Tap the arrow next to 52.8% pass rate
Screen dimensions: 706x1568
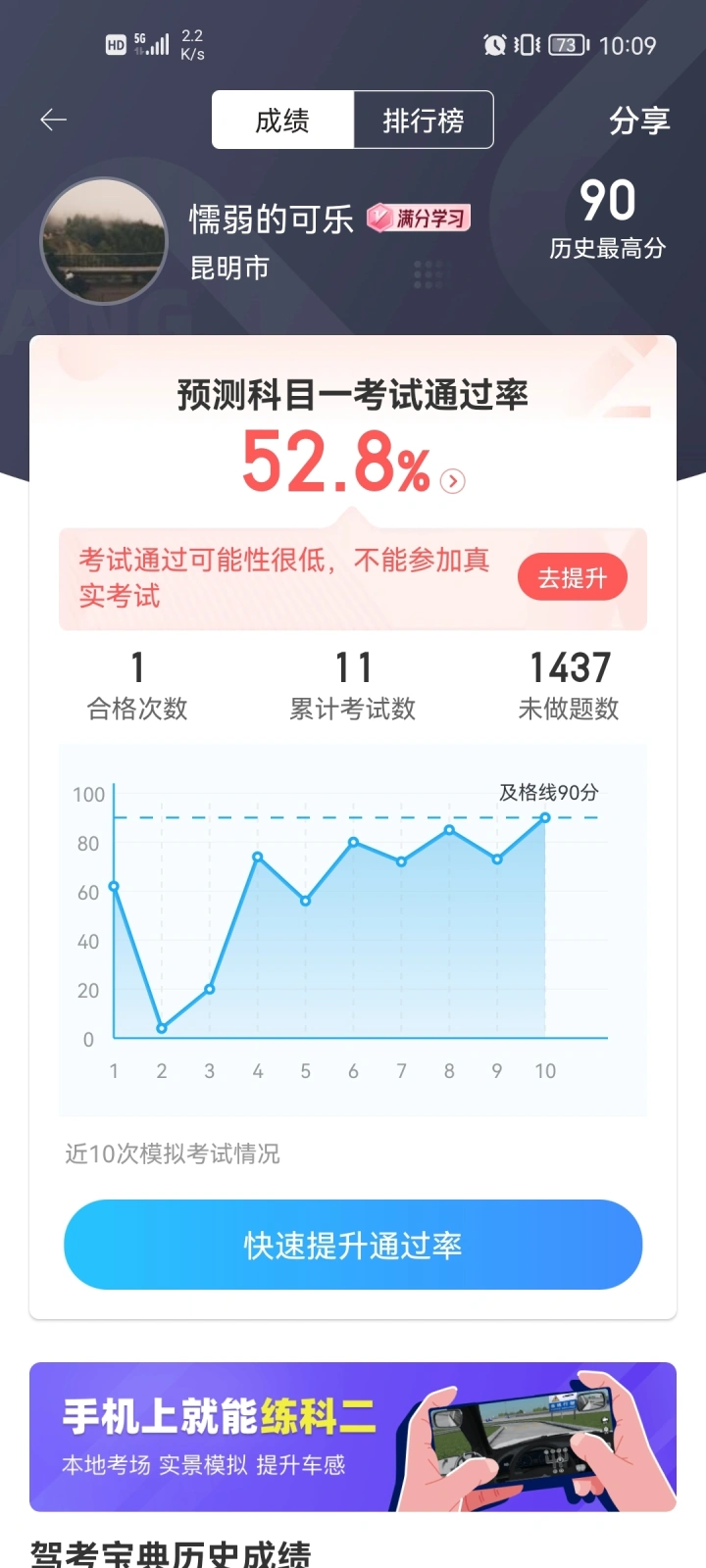(452, 480)
